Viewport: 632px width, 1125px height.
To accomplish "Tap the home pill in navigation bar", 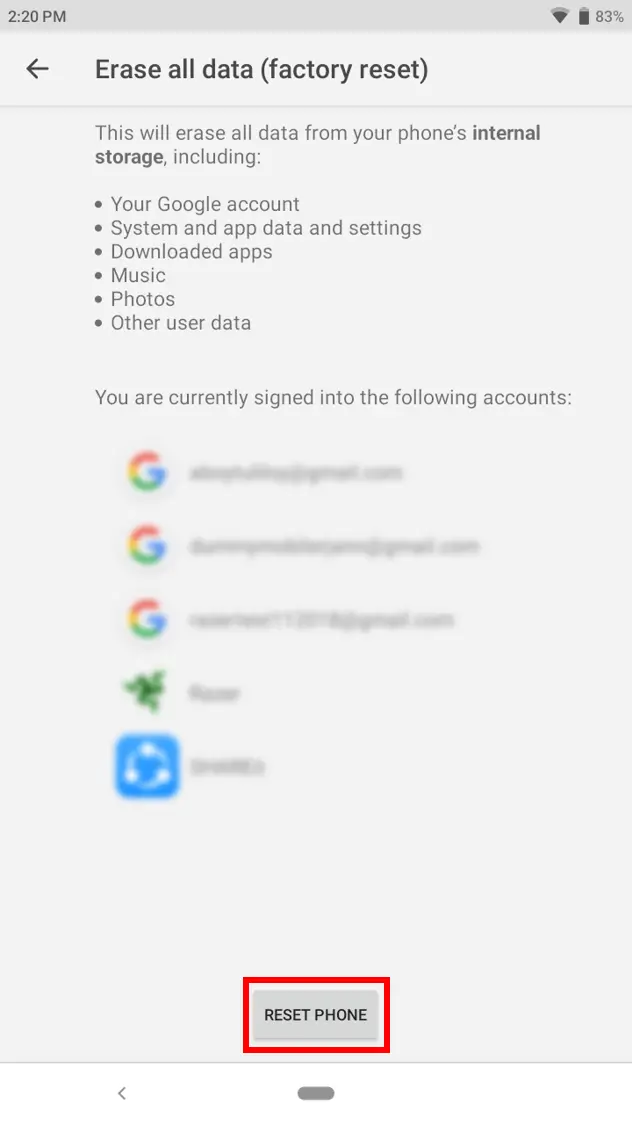I will tap(316, 1093).
